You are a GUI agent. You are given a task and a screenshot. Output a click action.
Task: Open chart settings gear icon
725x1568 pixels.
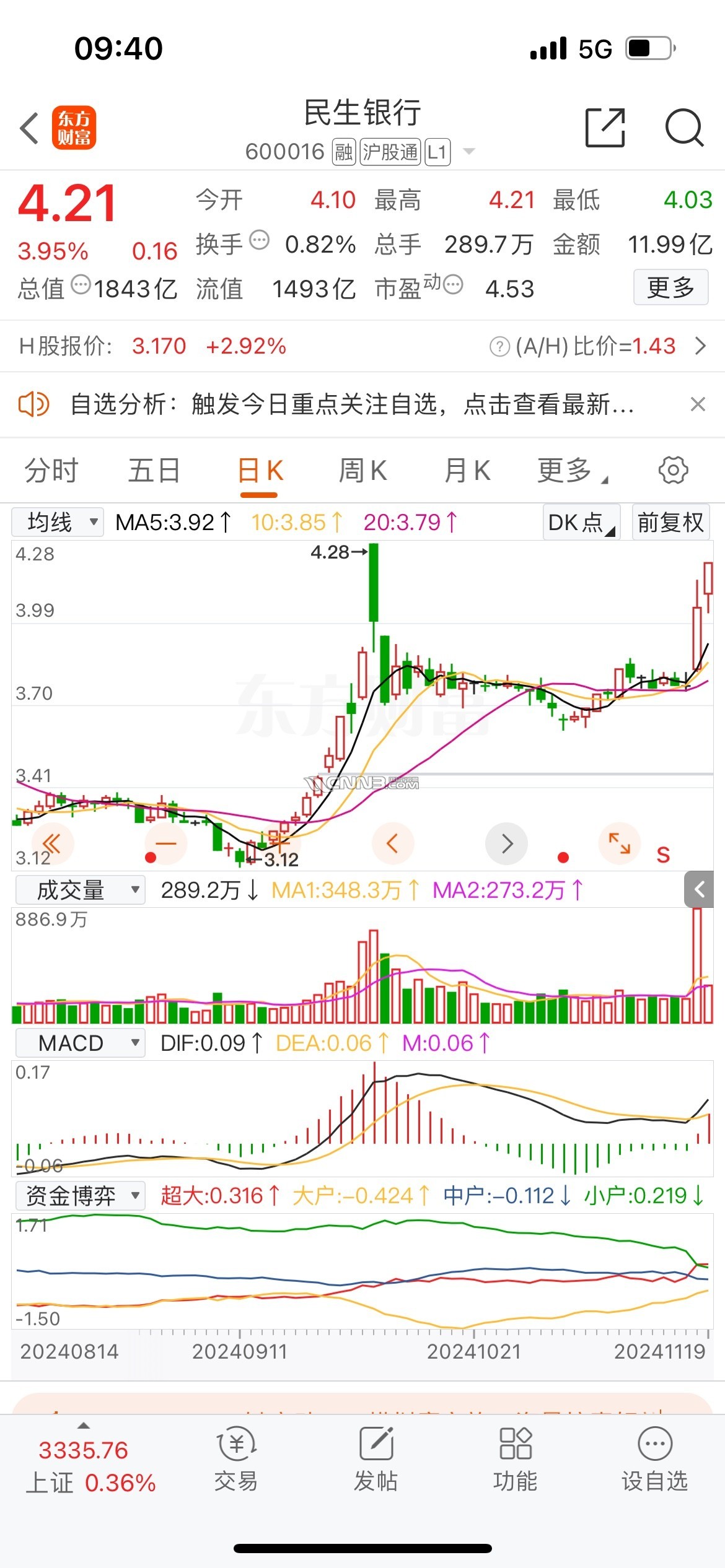click(x=673, y=470)
